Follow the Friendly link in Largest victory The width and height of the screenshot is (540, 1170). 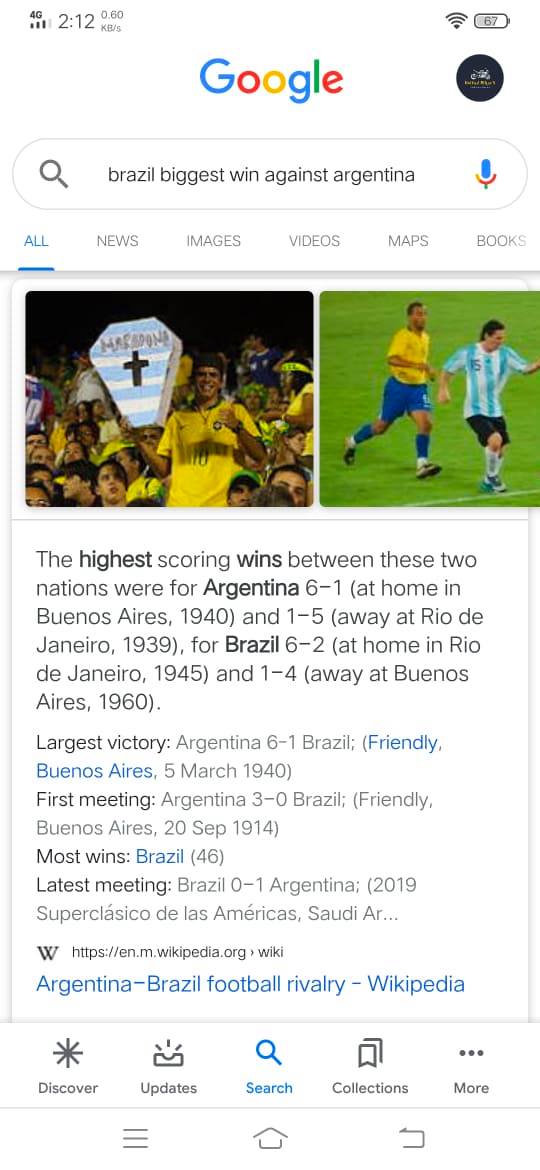pos(403,742)
